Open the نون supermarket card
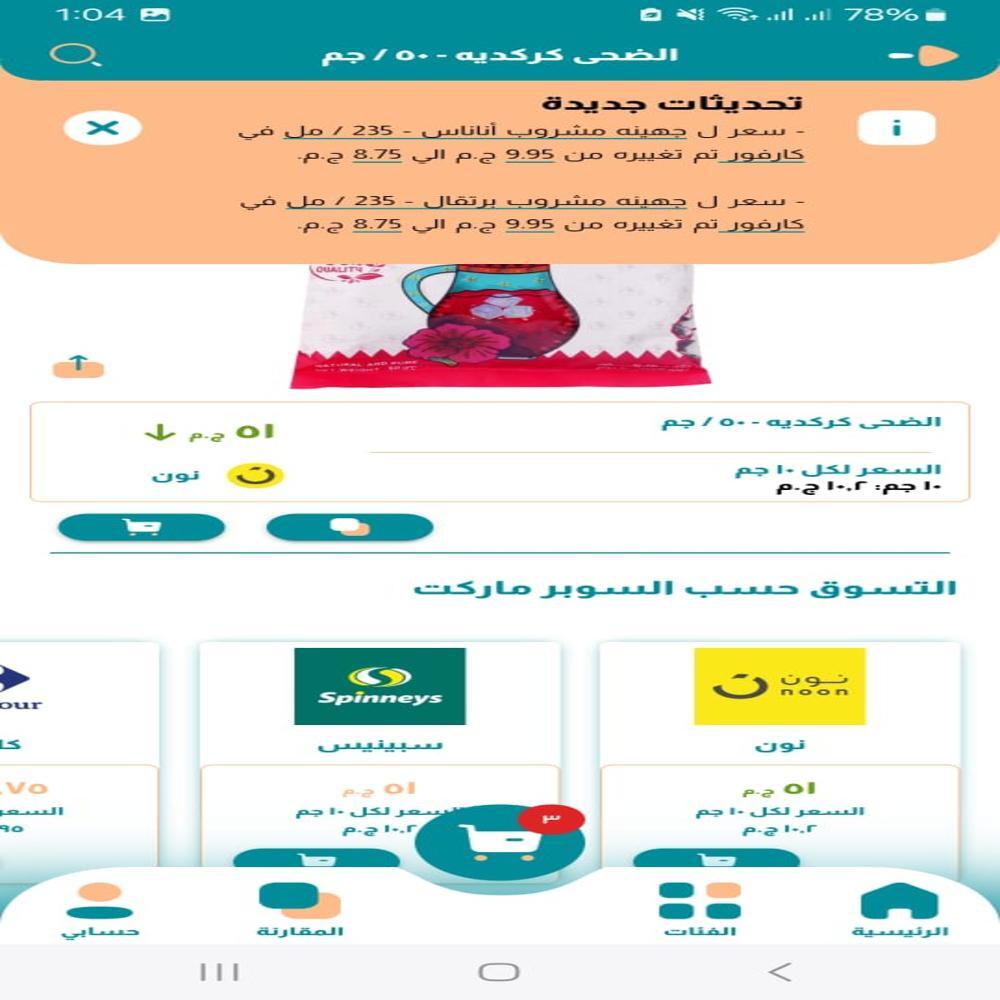The image size is (1000, 1000). tap(779, 700)
